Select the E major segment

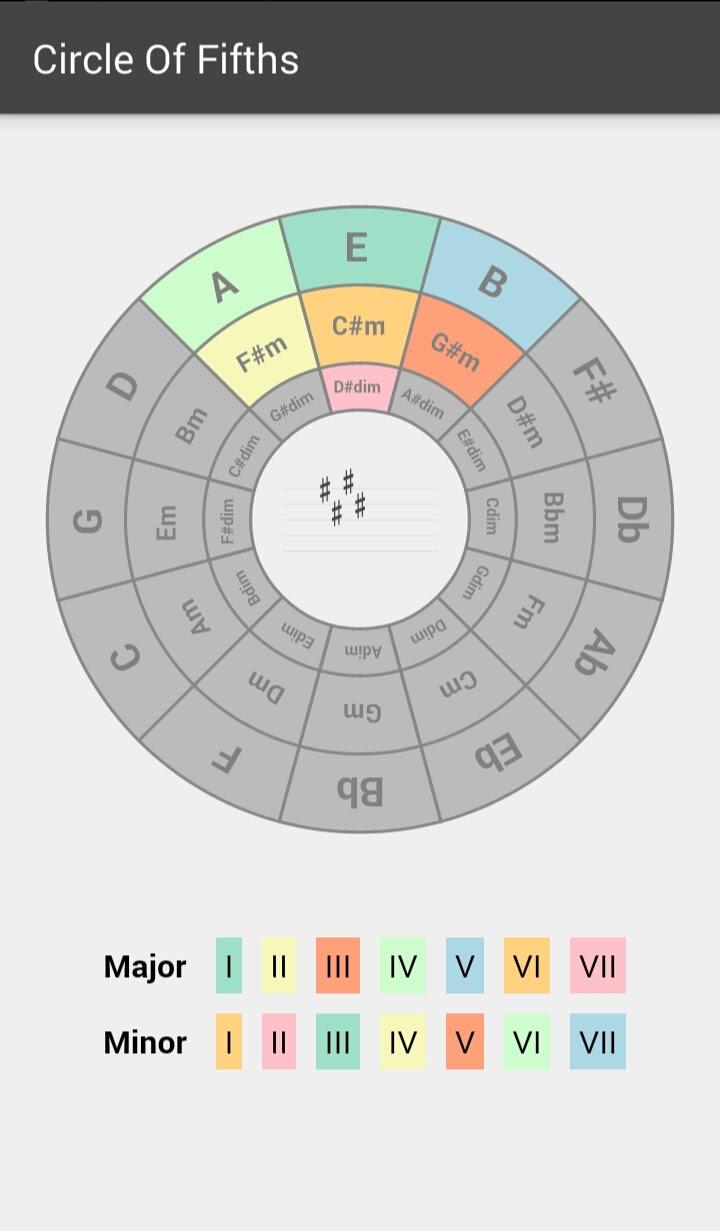click(359, 247)
